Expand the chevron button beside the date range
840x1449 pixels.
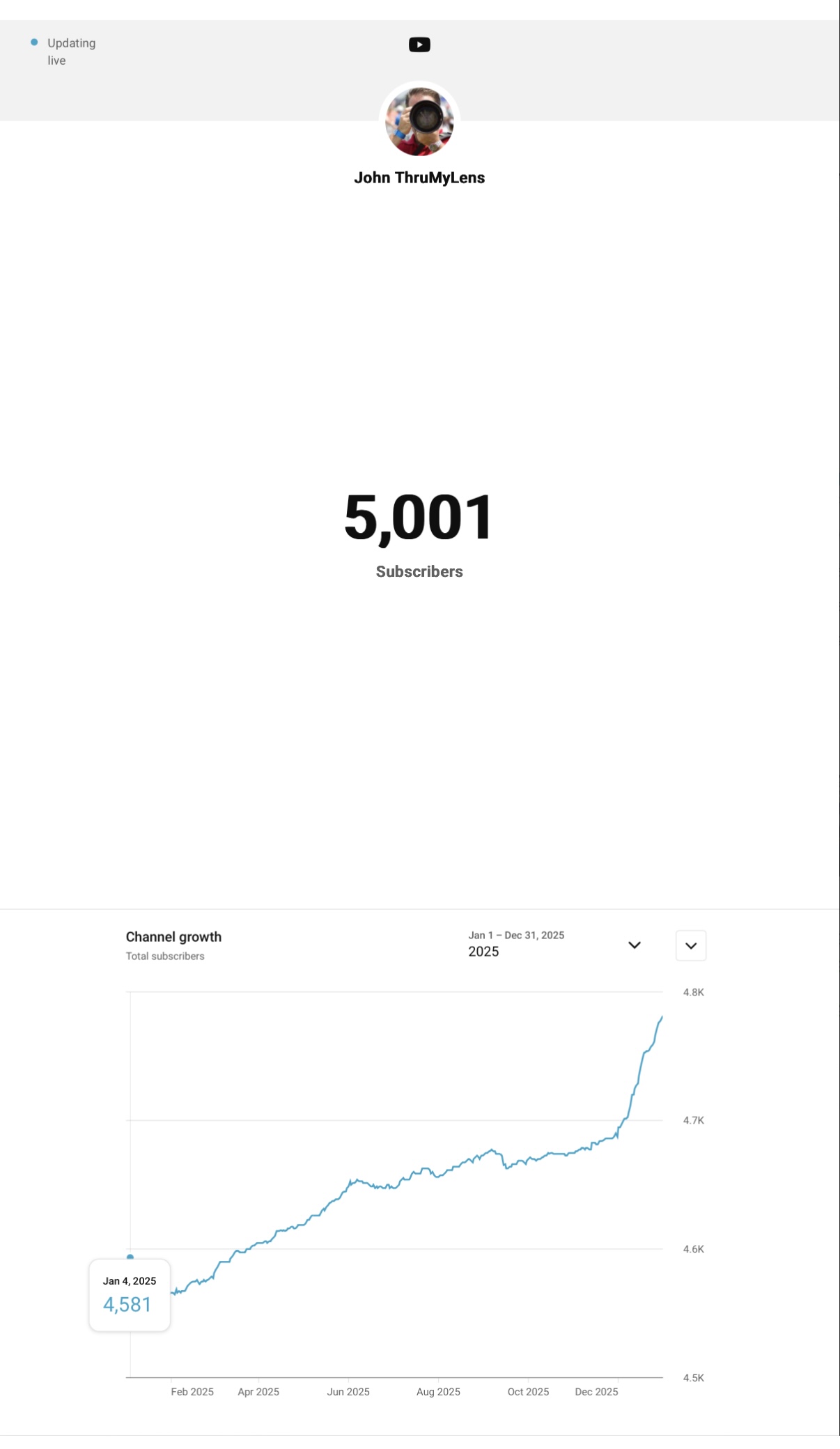pyautogui.click(x=691, y=945)
